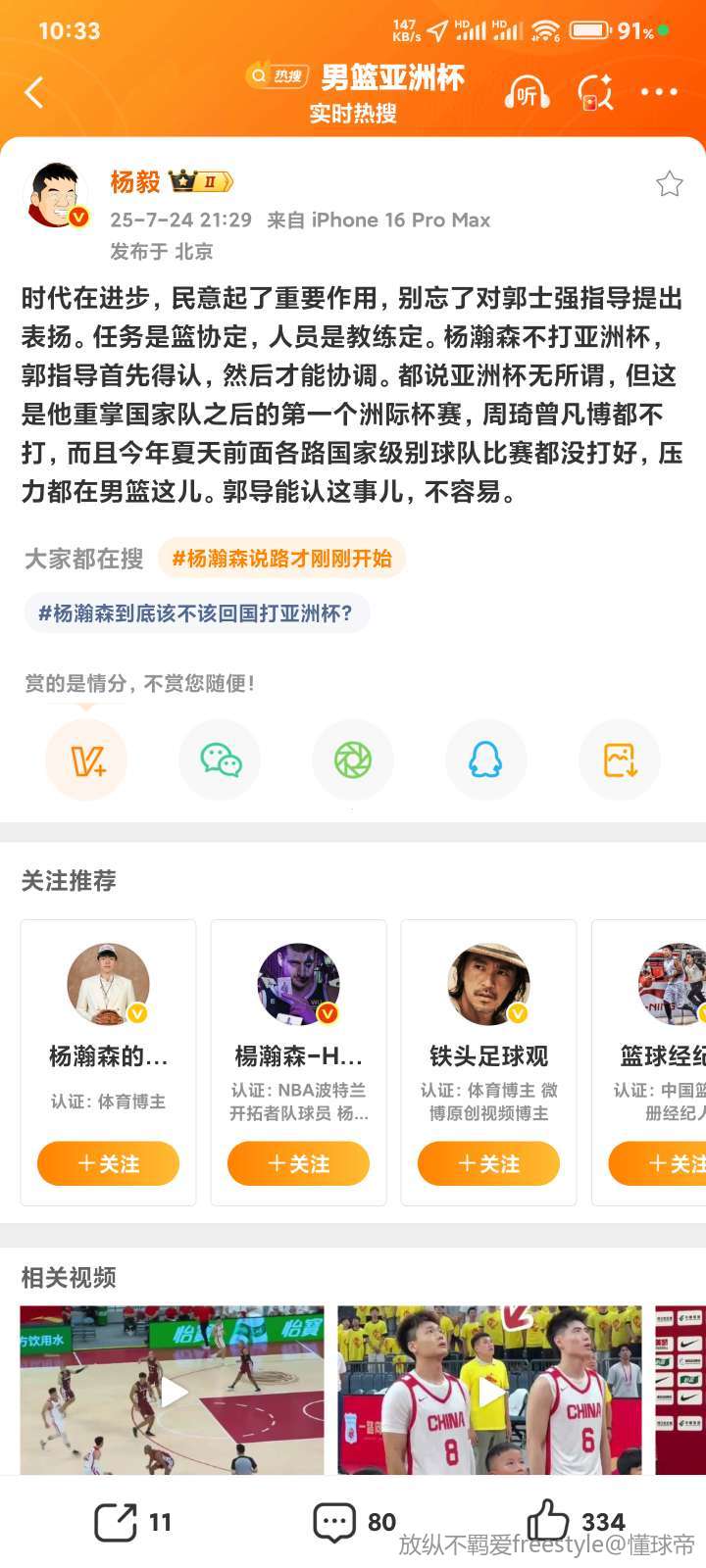Share the post to WeChat

tap(220, 760)
